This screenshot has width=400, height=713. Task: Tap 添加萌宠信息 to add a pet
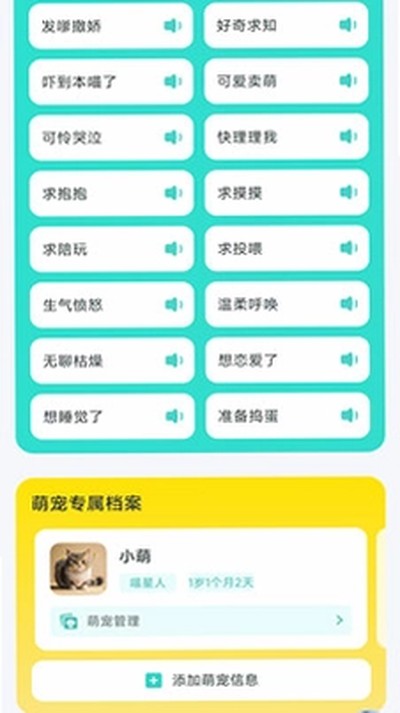coord(201,680)
